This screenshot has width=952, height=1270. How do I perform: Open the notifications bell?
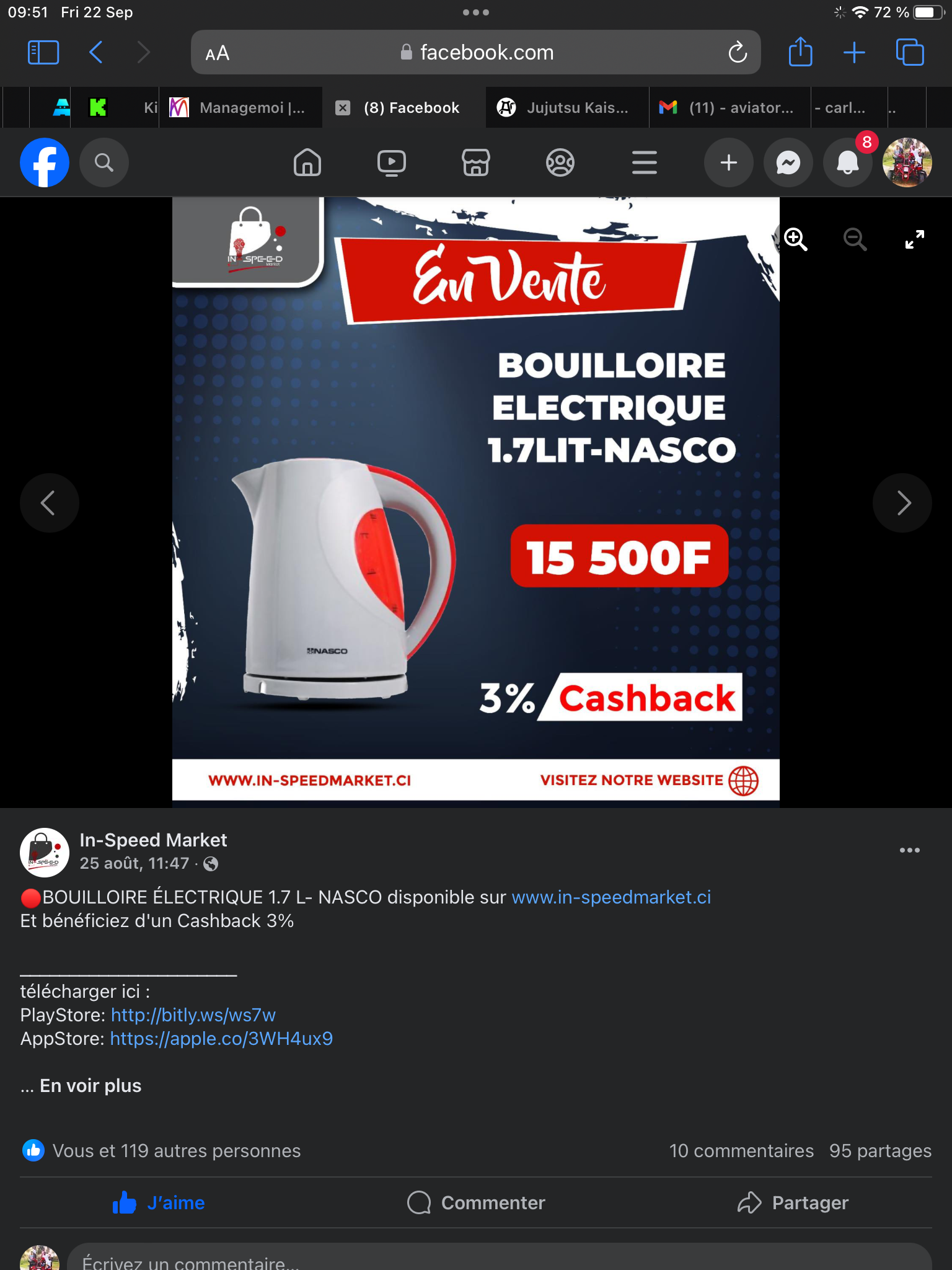(x=848, y=163)
